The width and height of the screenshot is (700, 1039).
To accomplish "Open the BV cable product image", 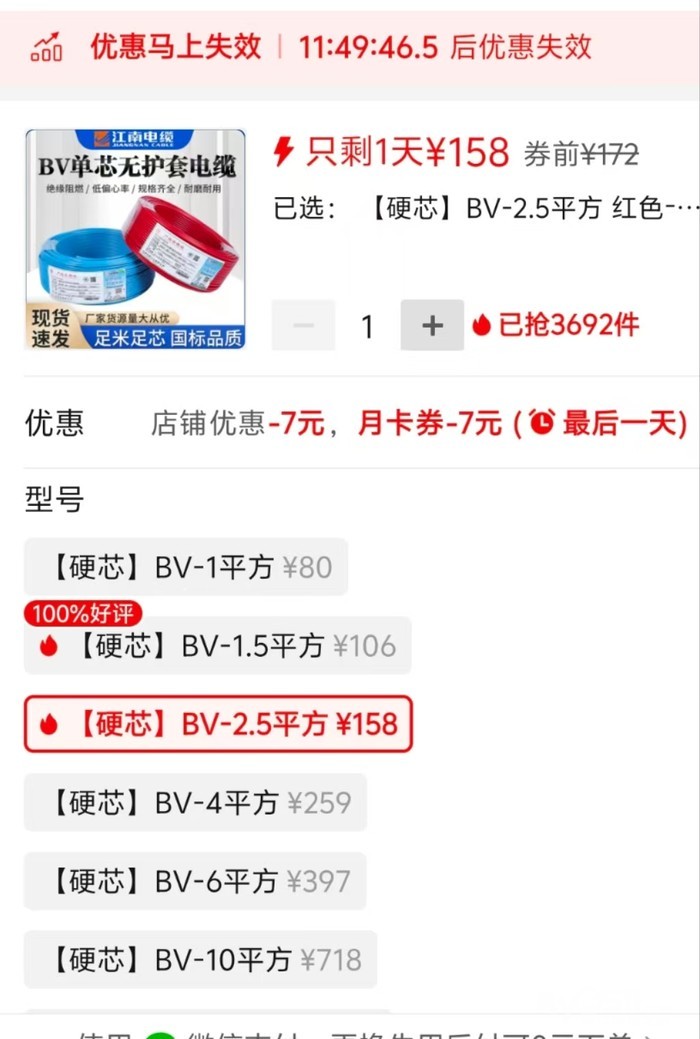I will pos(135,239).
